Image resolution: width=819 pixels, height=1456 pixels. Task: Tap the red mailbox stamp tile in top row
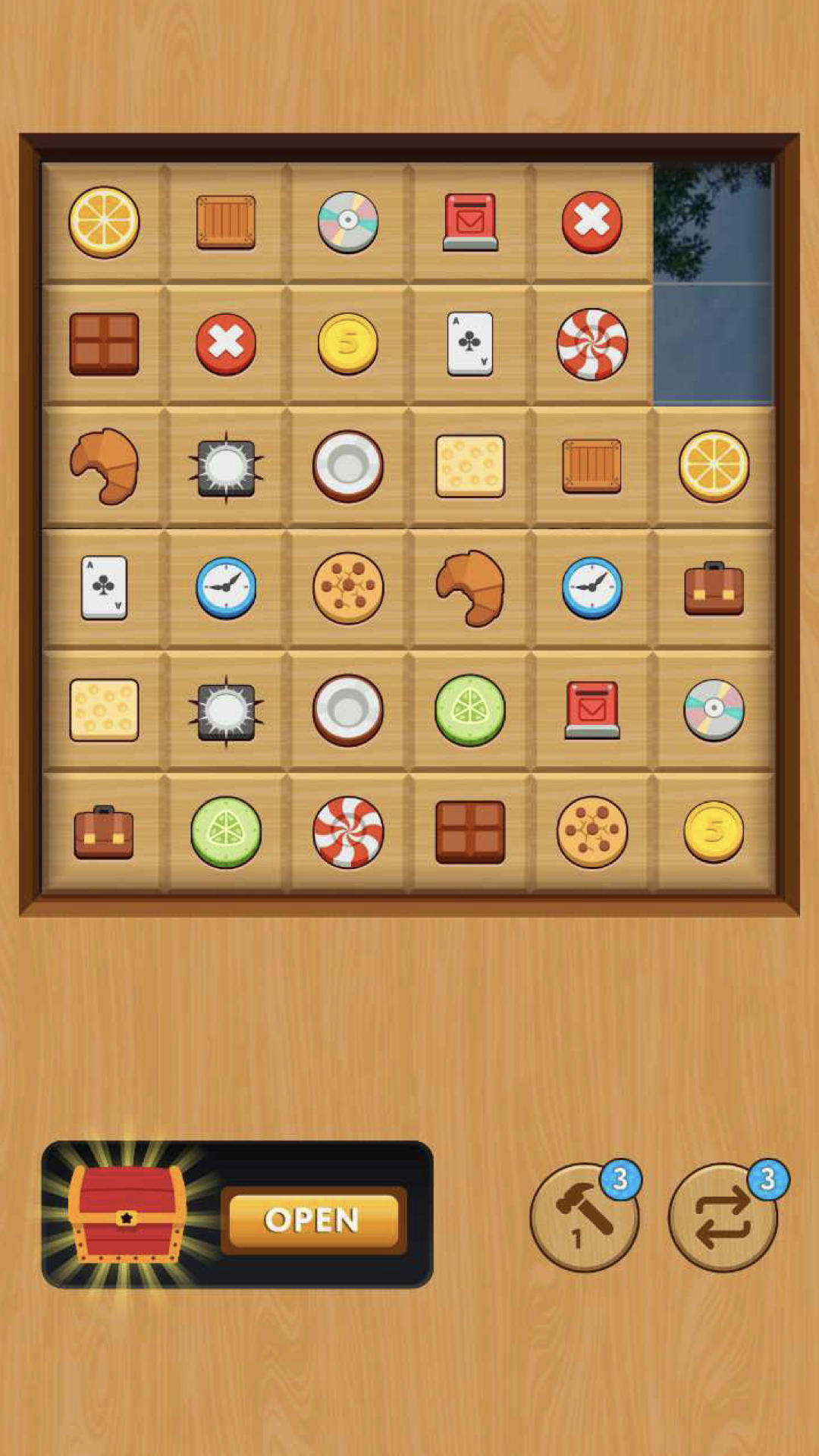(x=469, y=222)
